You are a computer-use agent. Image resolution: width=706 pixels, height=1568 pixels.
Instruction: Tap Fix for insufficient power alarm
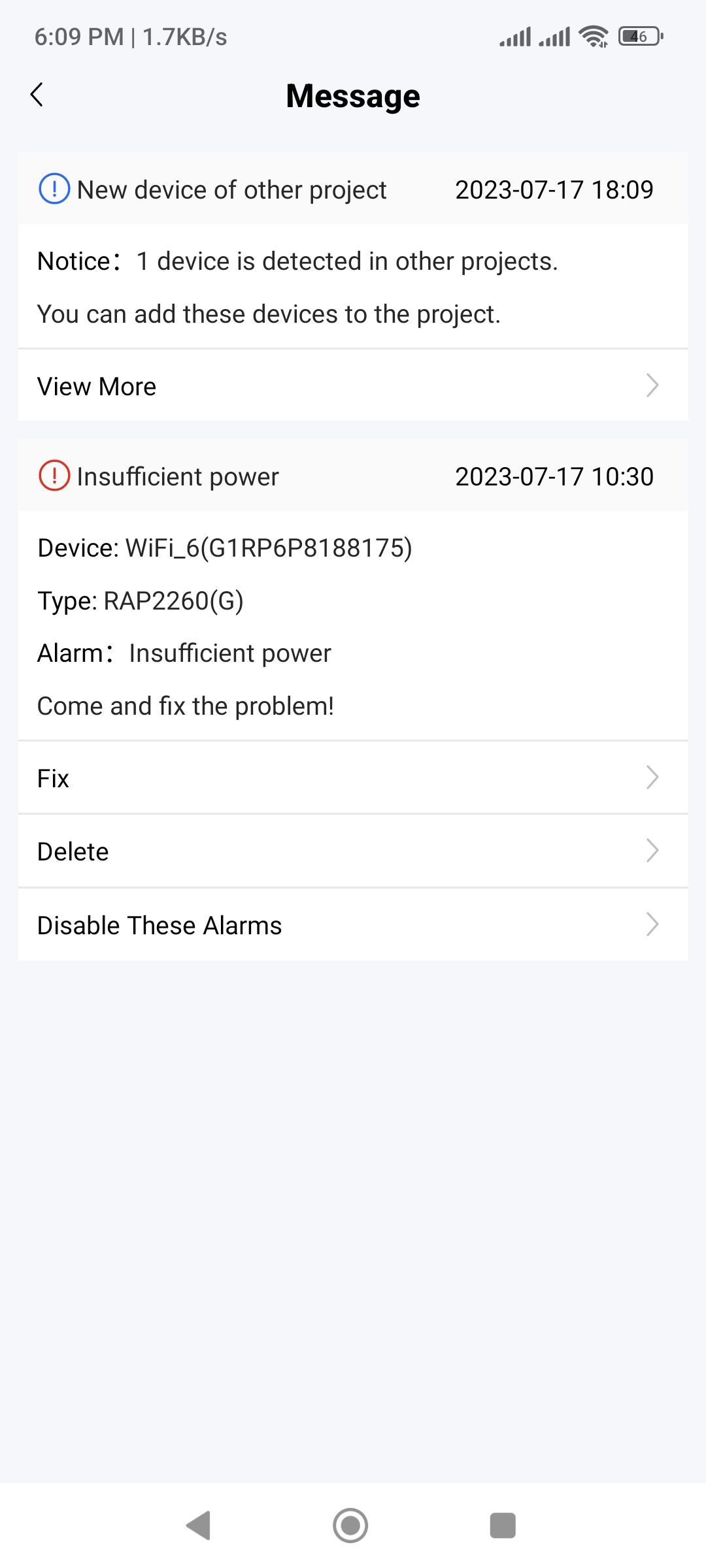click(x=353, y=777)
